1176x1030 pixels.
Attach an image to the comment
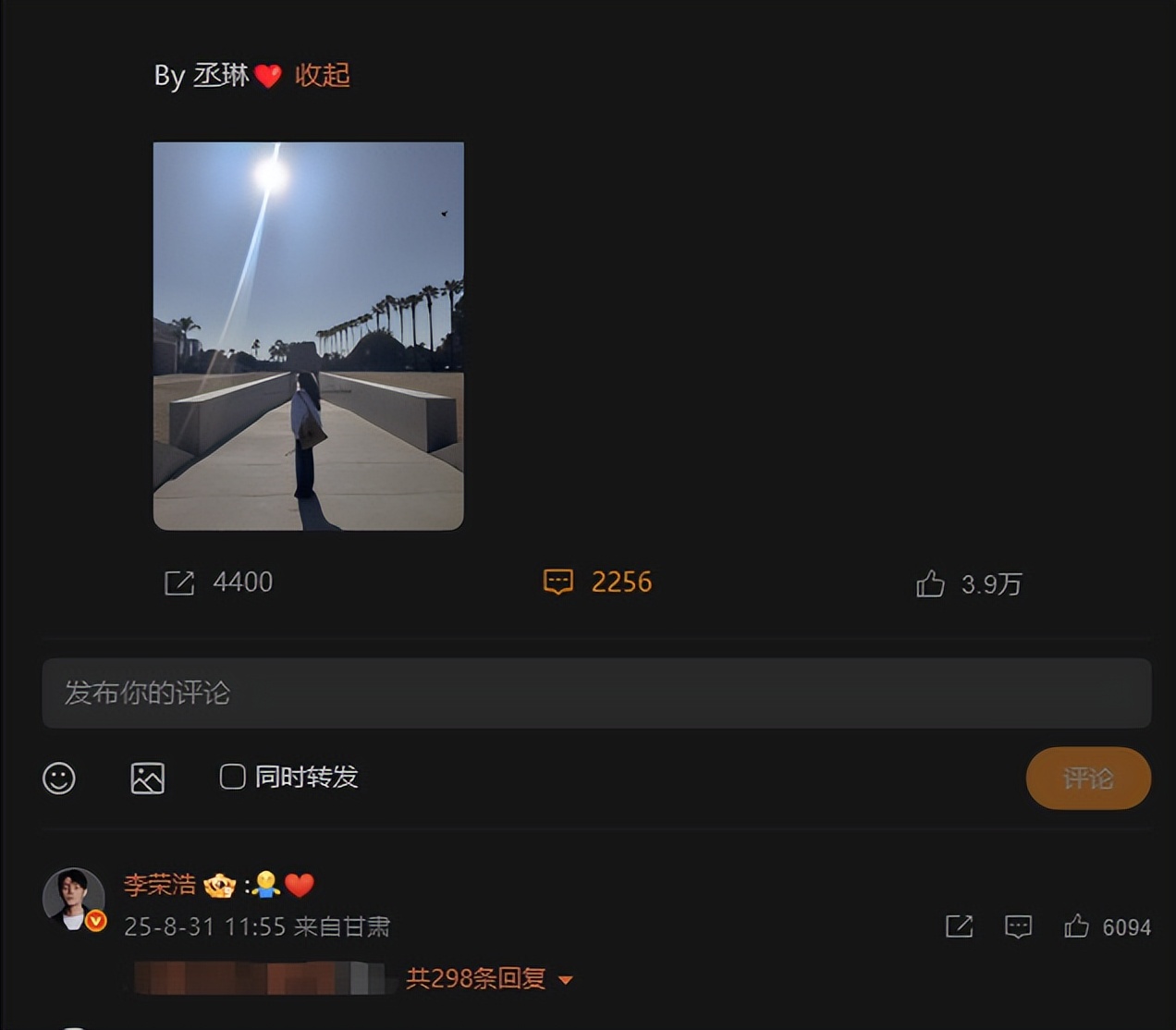[148, 778]
